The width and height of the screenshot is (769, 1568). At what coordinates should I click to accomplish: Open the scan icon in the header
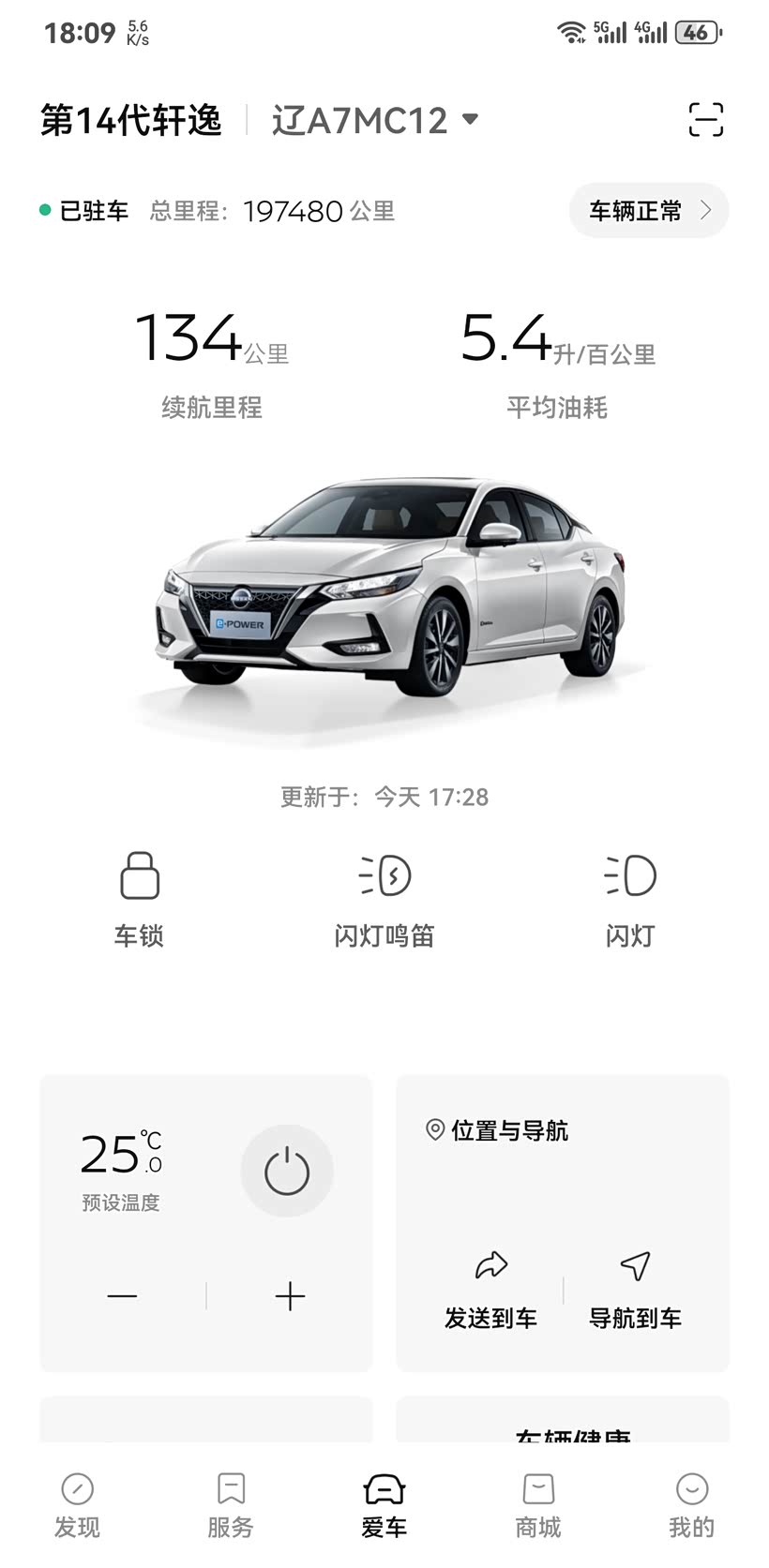click(x=705, y=120)
